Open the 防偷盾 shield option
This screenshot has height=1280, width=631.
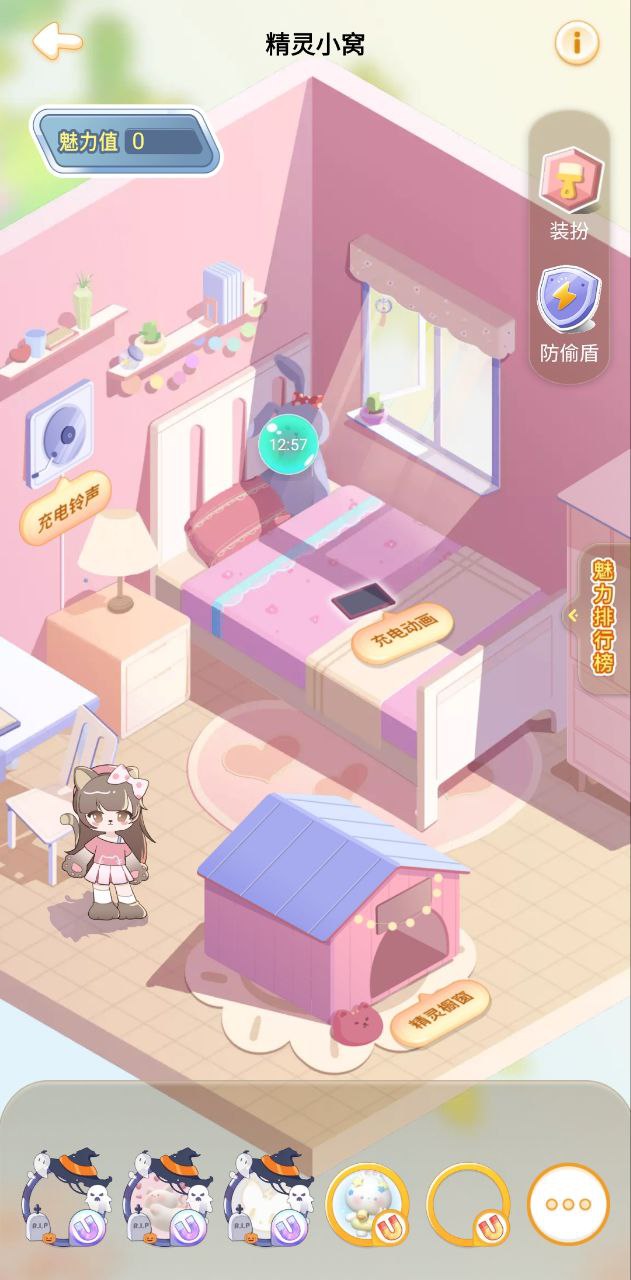click(569, 315)
